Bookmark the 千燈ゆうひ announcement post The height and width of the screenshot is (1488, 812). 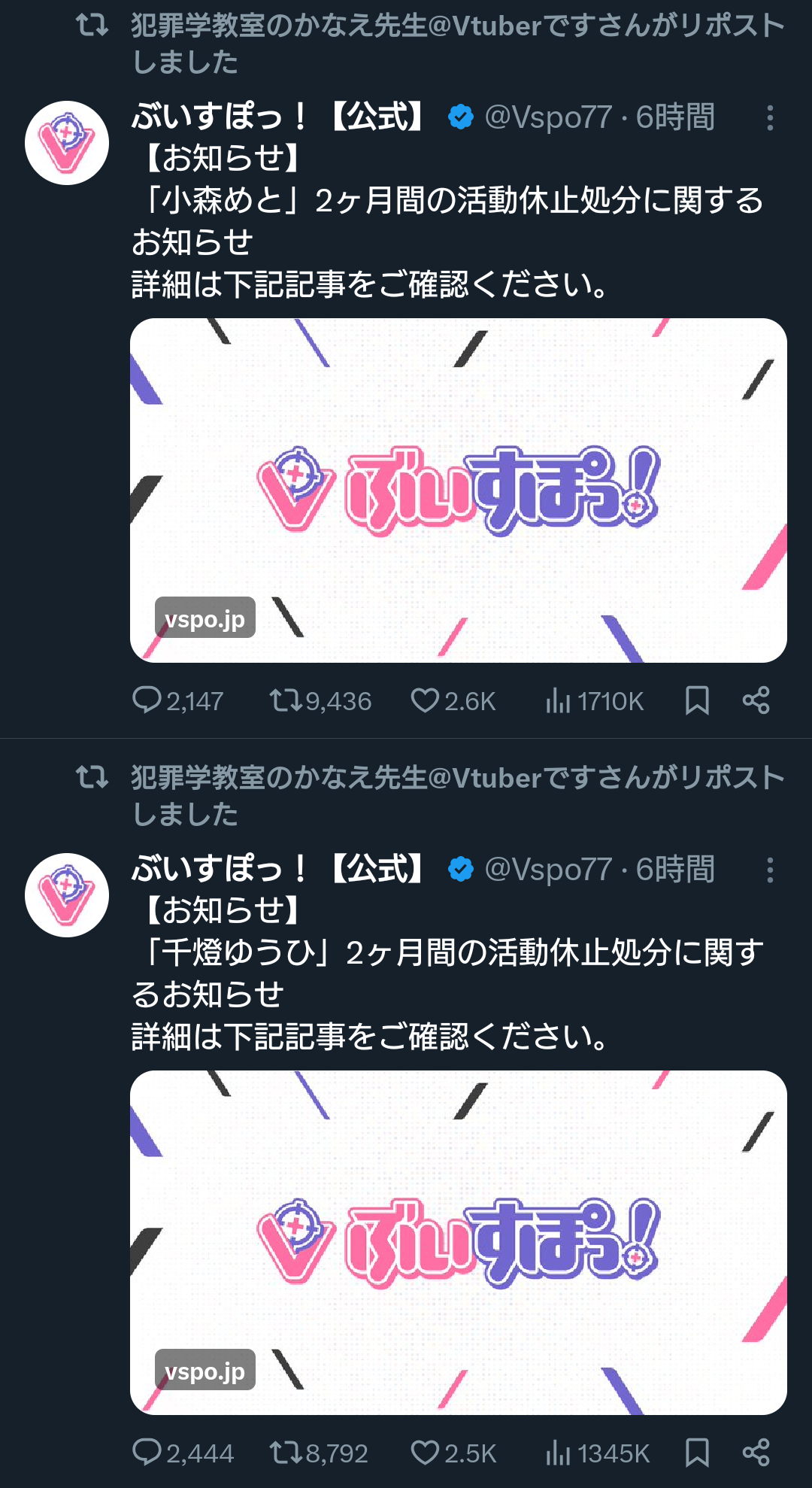click(x=697, y=1453)
